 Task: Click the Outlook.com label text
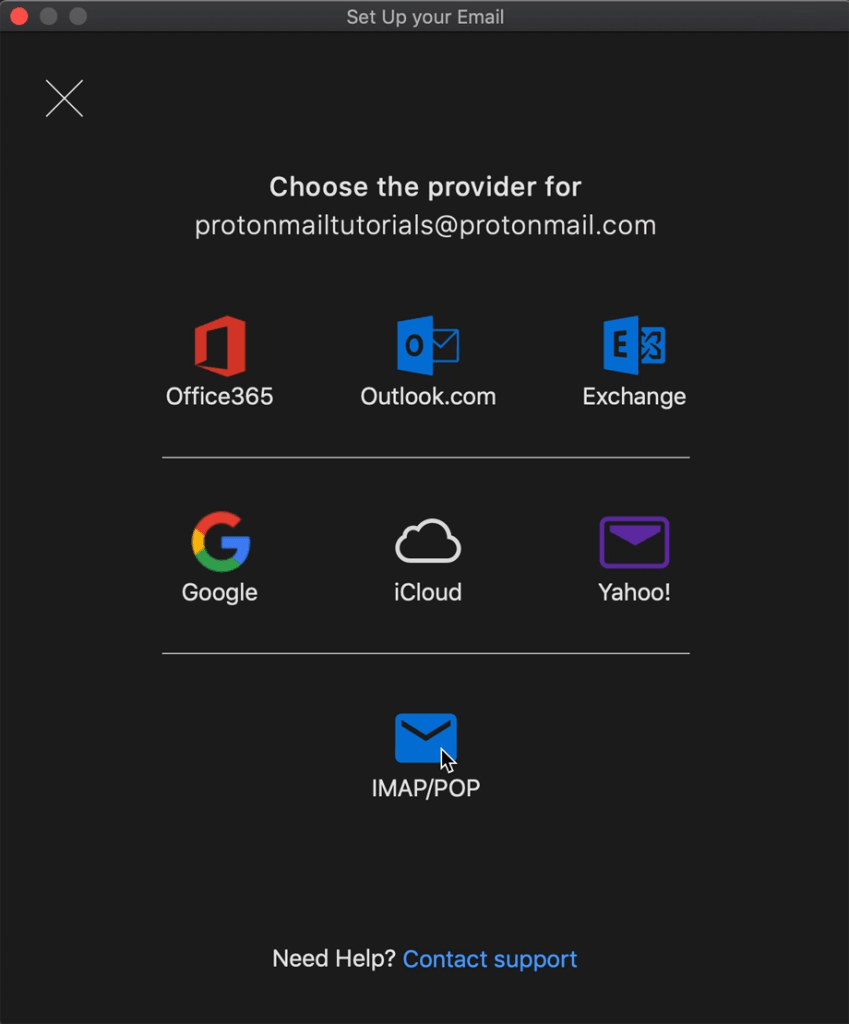tap(427, 396)
